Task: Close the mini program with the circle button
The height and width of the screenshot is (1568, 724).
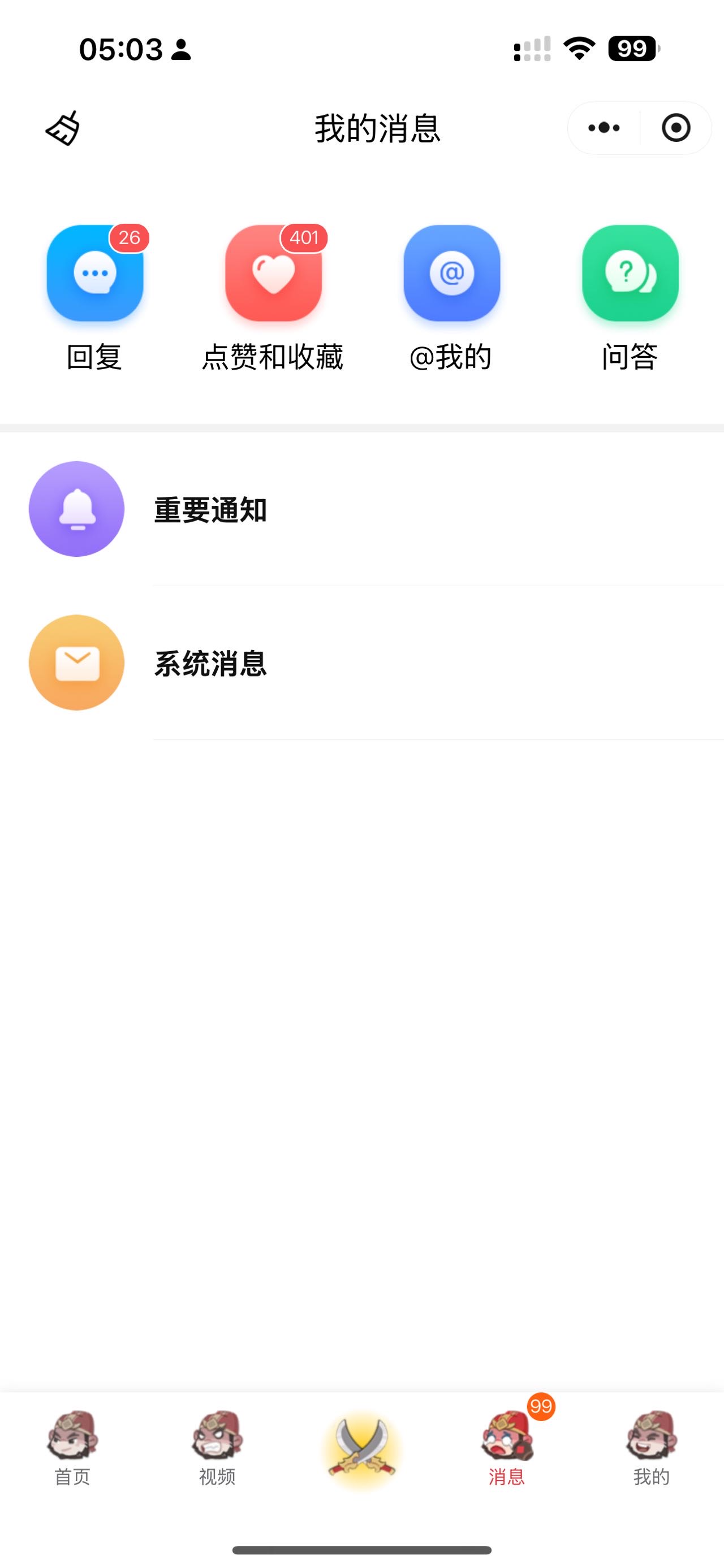Action: 676,128
